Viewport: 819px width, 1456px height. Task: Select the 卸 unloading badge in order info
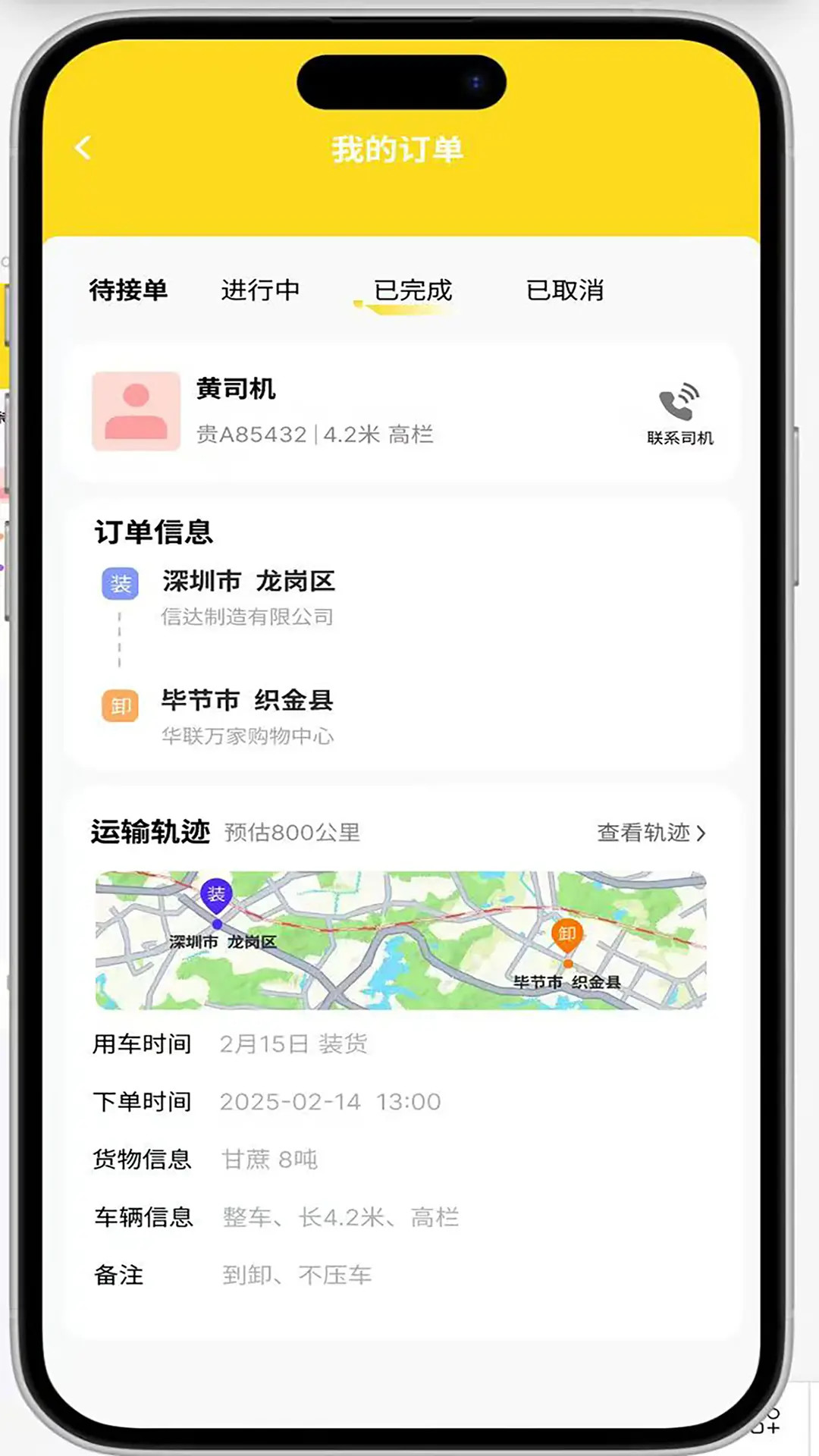(x=119, y=705)
